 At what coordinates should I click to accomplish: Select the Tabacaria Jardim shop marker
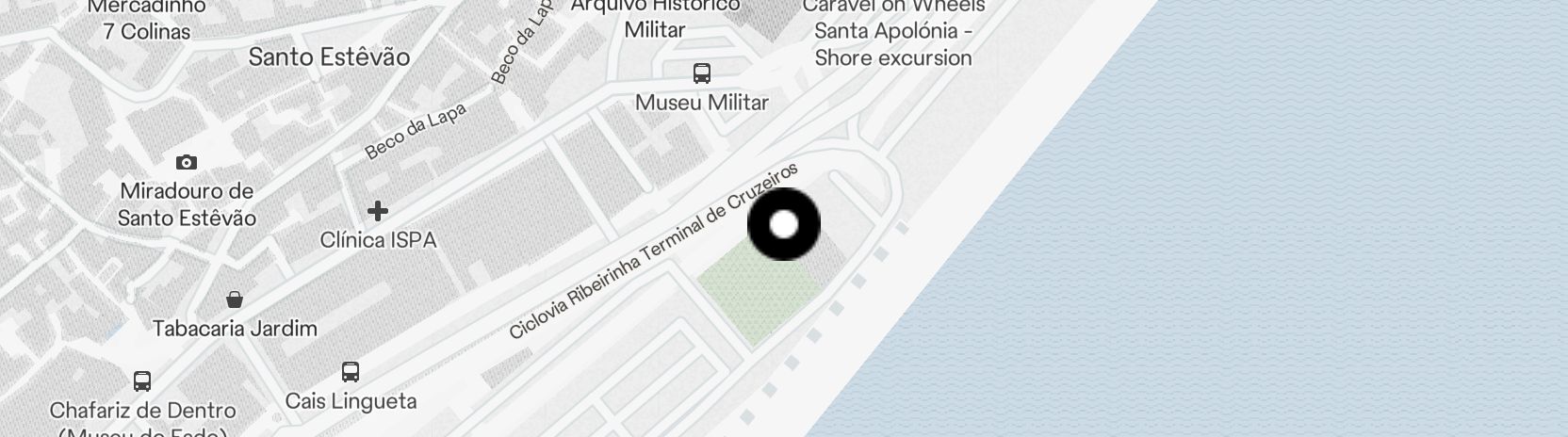235,300
